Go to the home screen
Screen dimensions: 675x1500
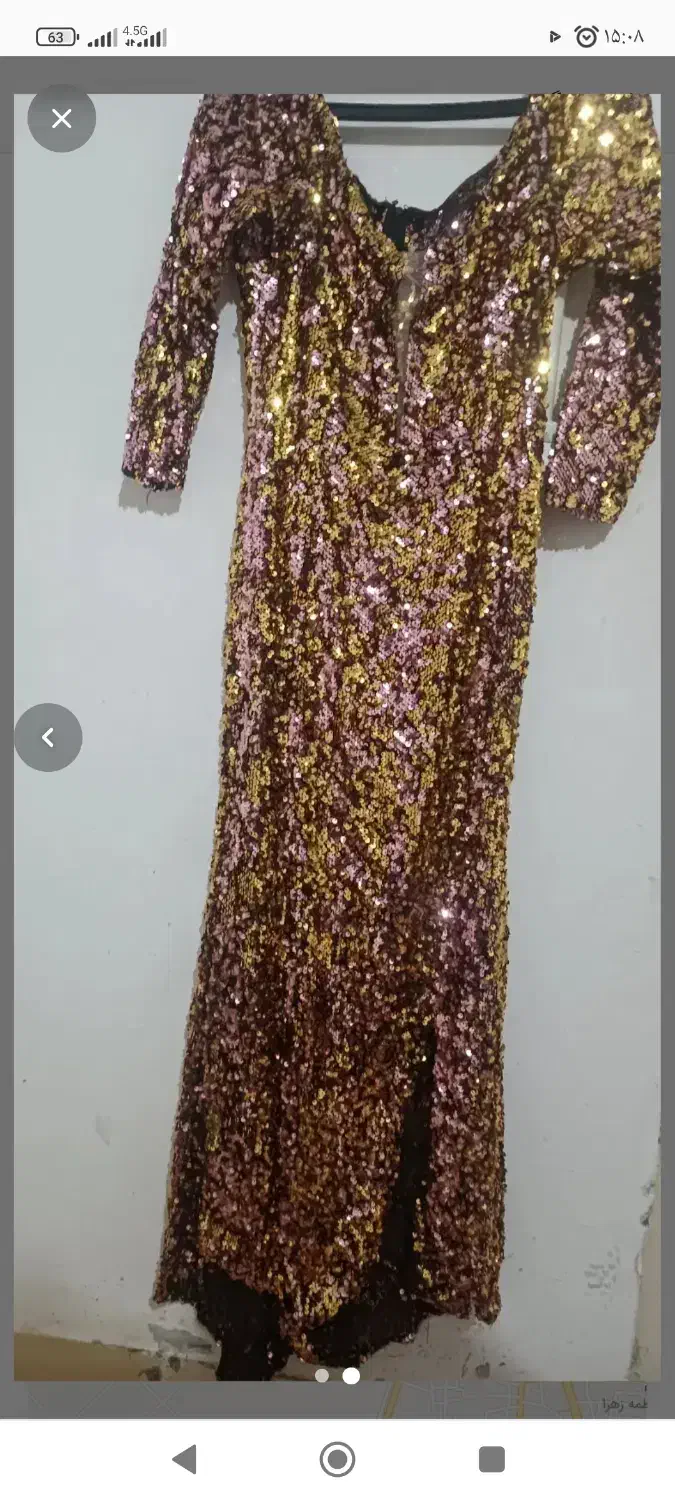click(338, 1459)
